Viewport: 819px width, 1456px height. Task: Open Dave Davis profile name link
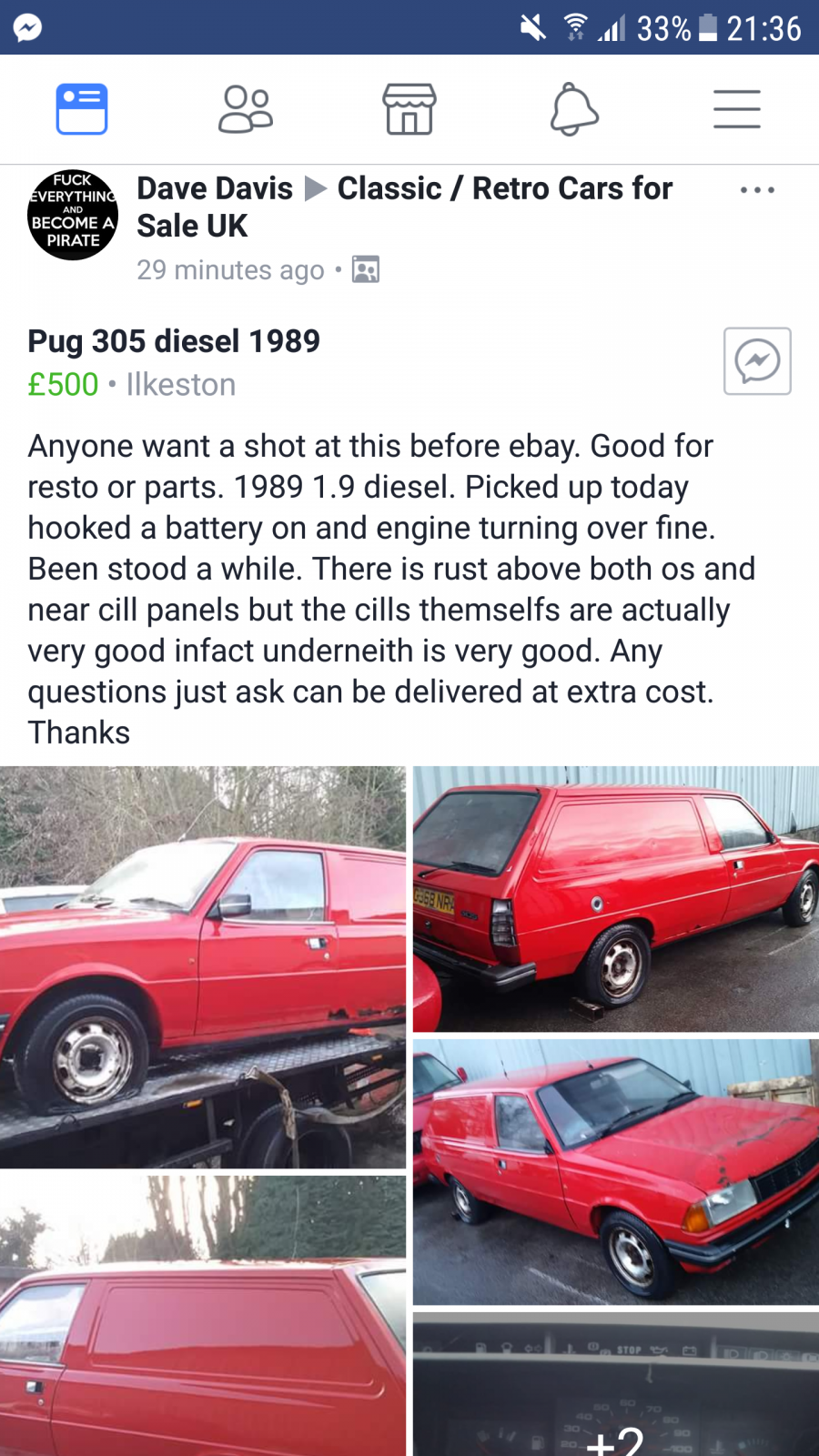(215, 188)
